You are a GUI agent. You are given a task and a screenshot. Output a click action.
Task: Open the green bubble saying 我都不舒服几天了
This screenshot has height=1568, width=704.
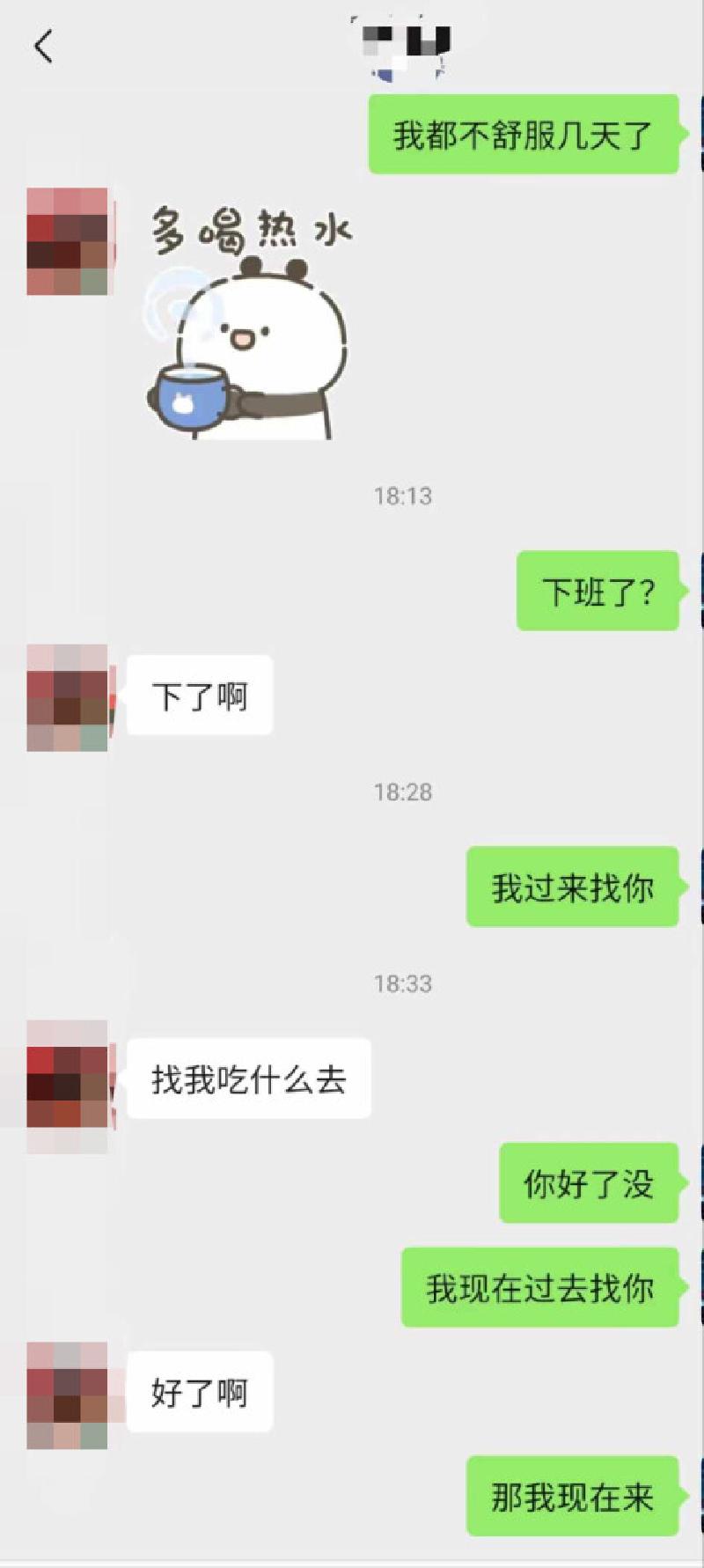click(524, 132)
